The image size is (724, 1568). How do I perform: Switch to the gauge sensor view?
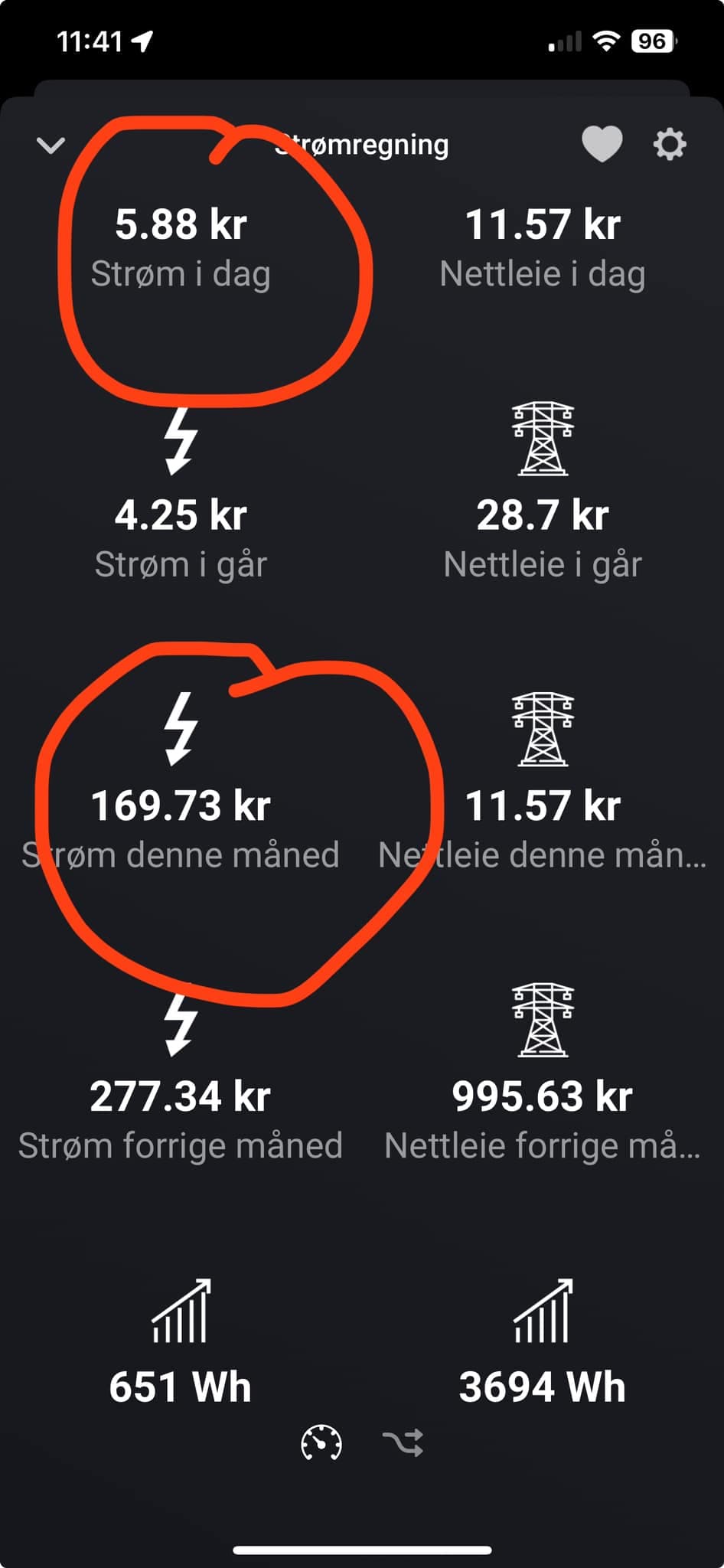(x=321, y=1443)
